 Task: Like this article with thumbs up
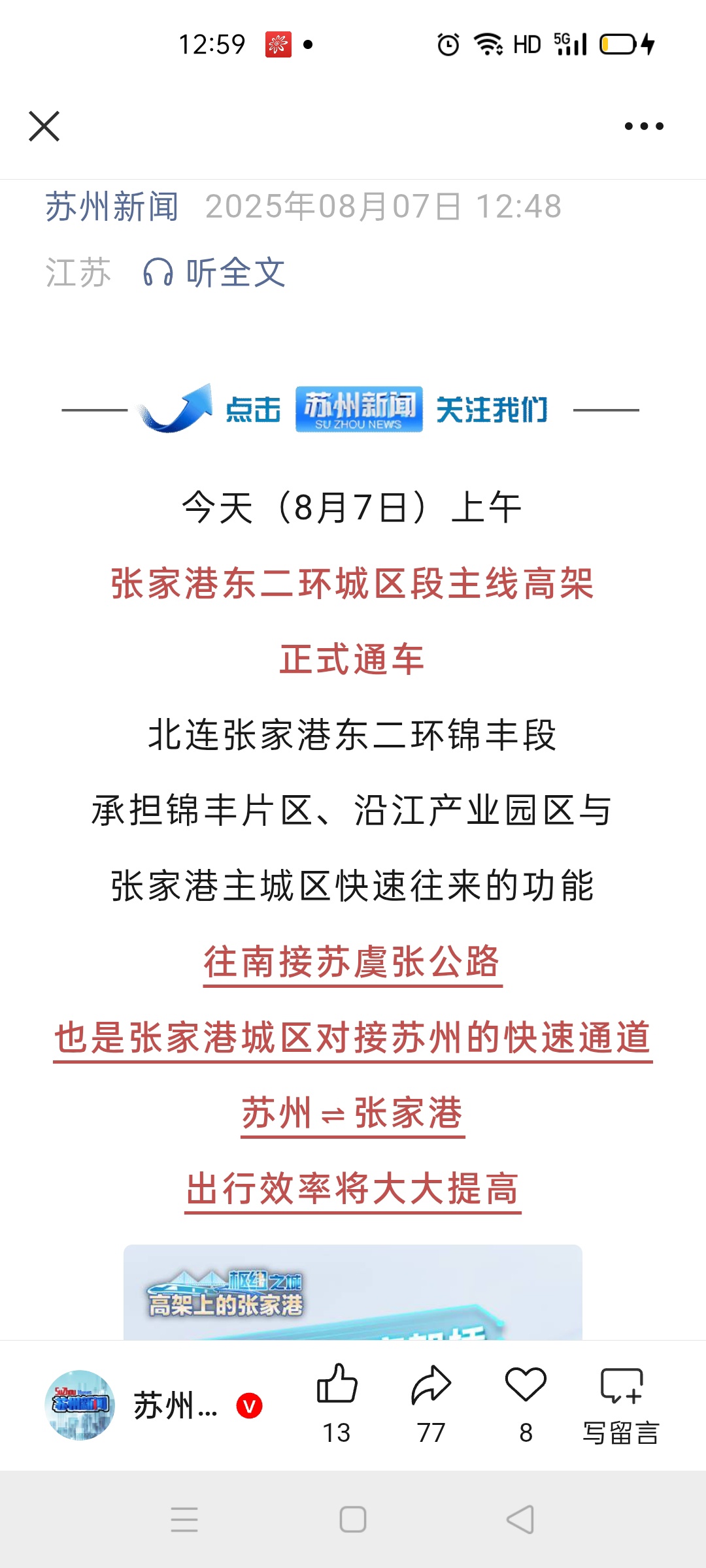tap(337, 1403)
